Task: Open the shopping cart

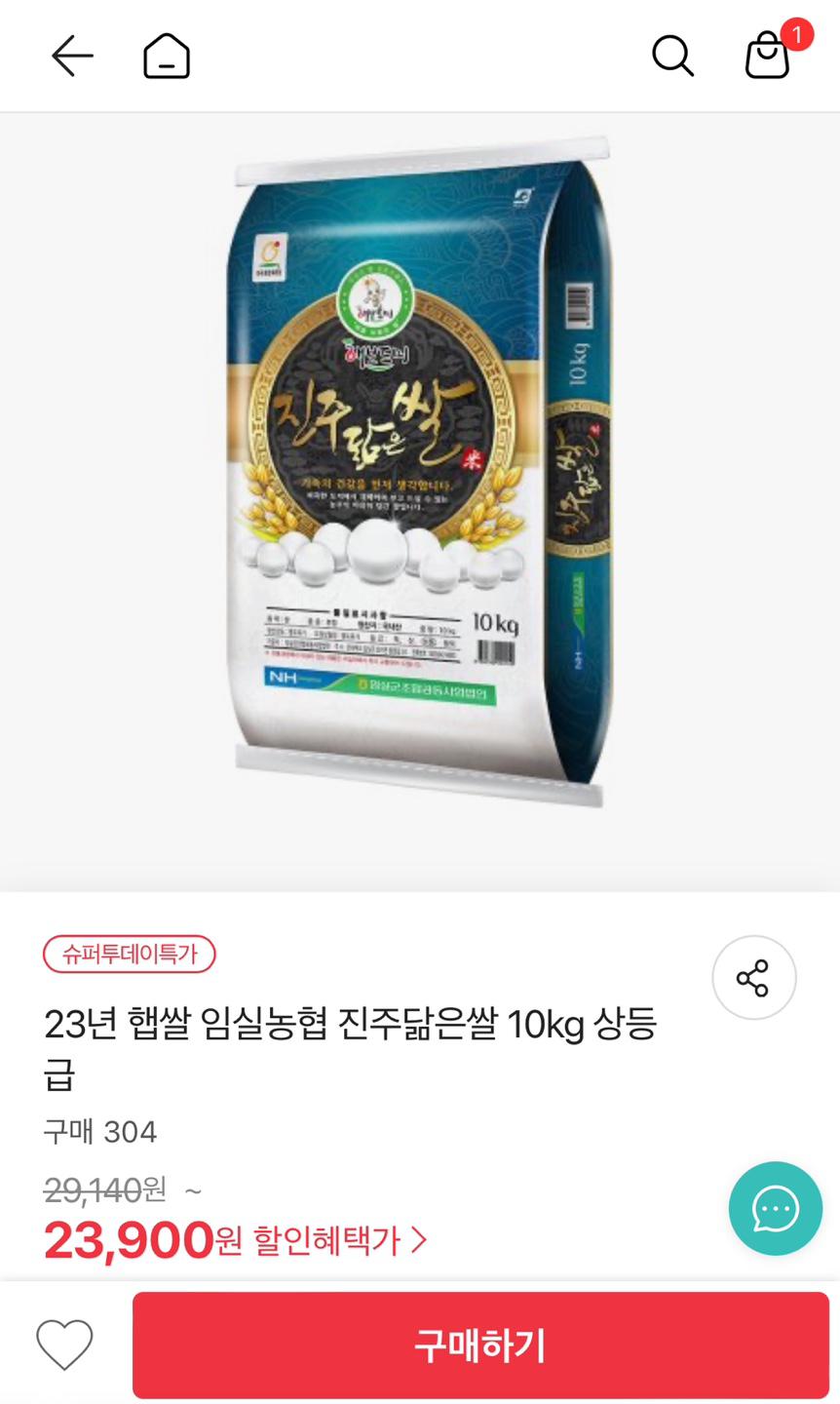Action: click(768, 56)
